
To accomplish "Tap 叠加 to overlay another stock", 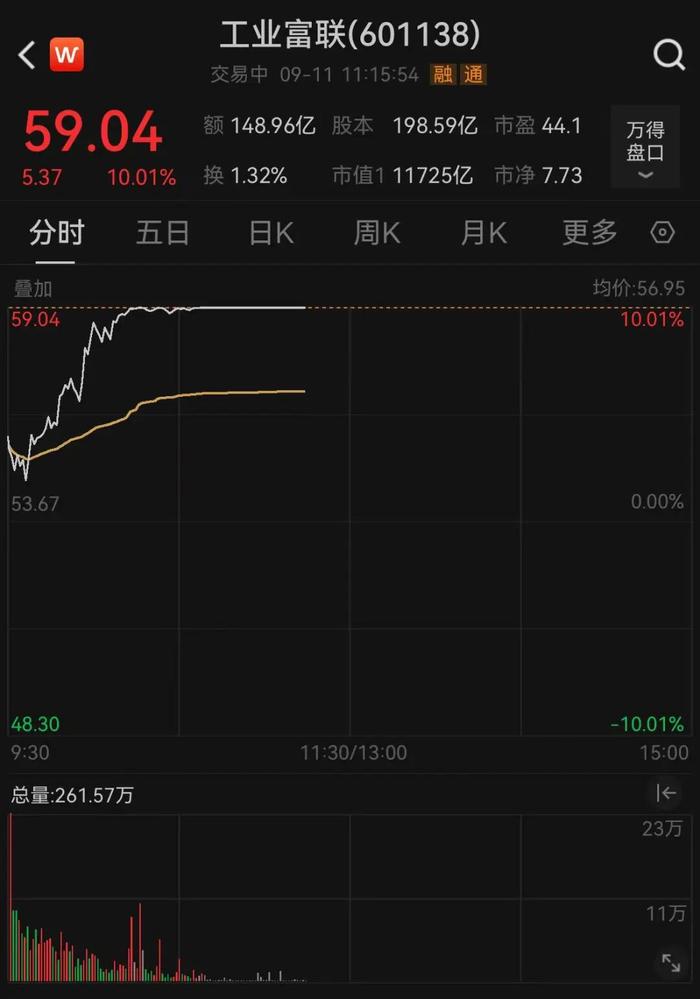I will pos(32,289).
